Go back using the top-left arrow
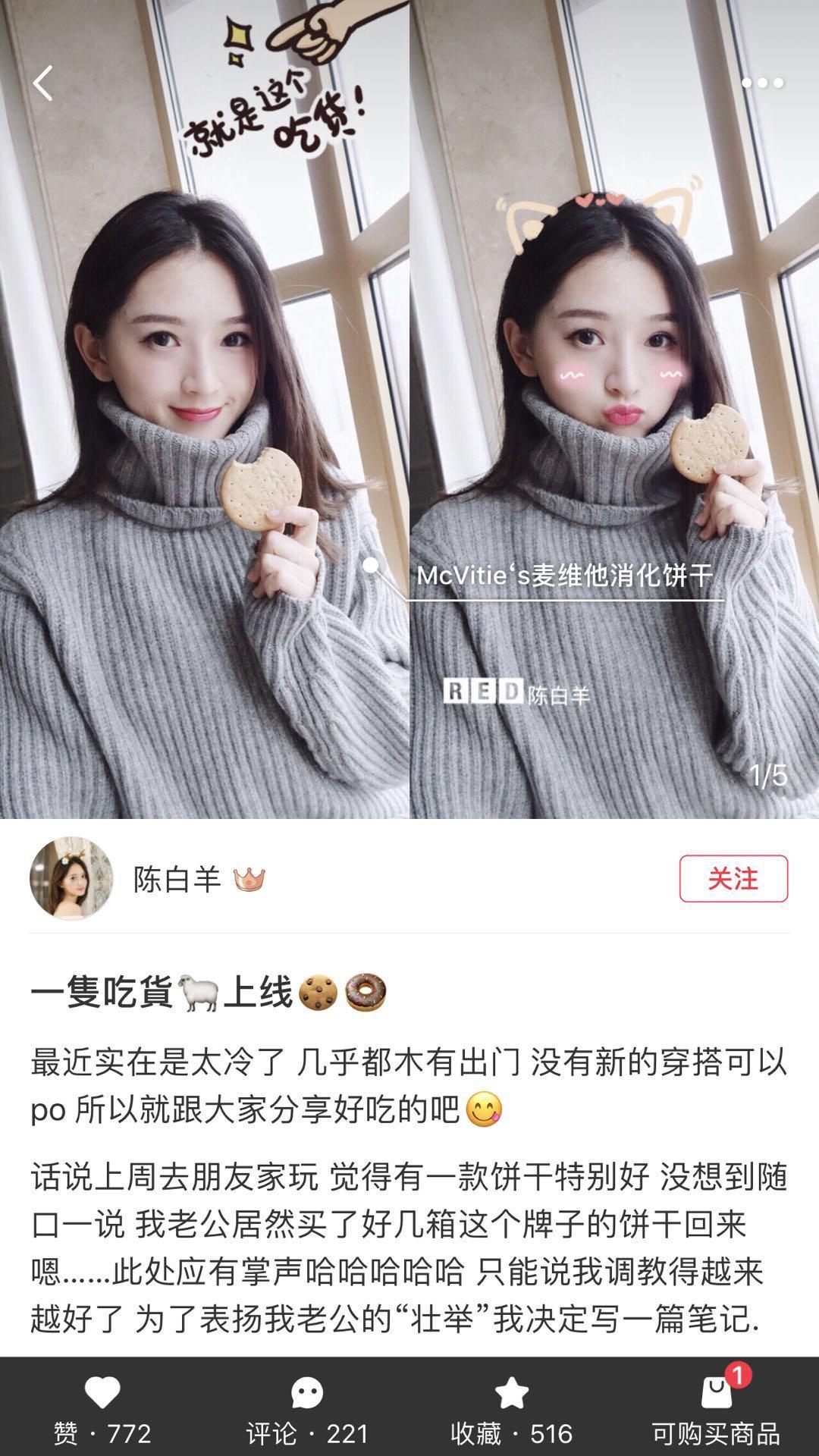 click(x=43, y=83)
